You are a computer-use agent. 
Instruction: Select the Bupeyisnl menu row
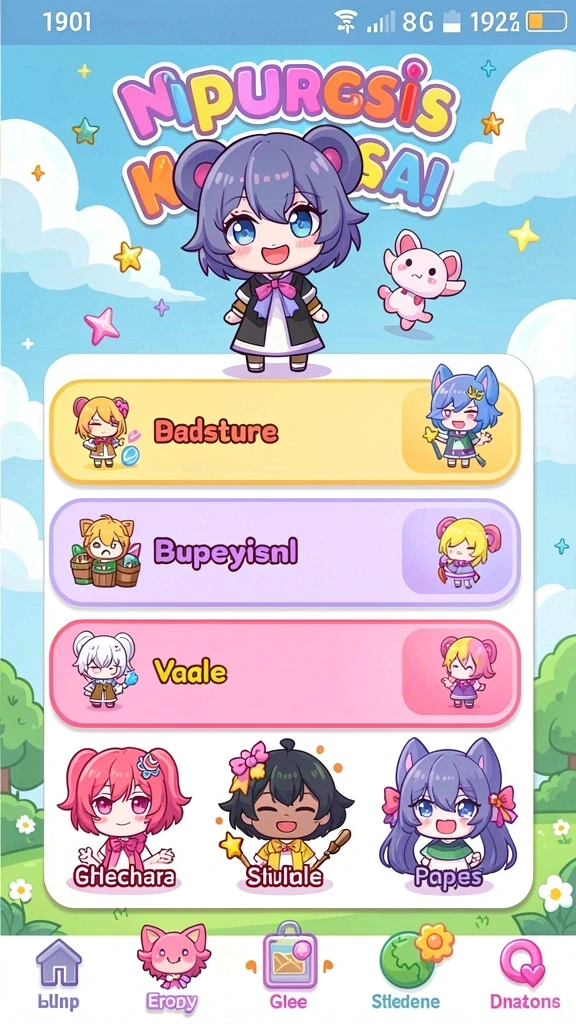(285, 553)
